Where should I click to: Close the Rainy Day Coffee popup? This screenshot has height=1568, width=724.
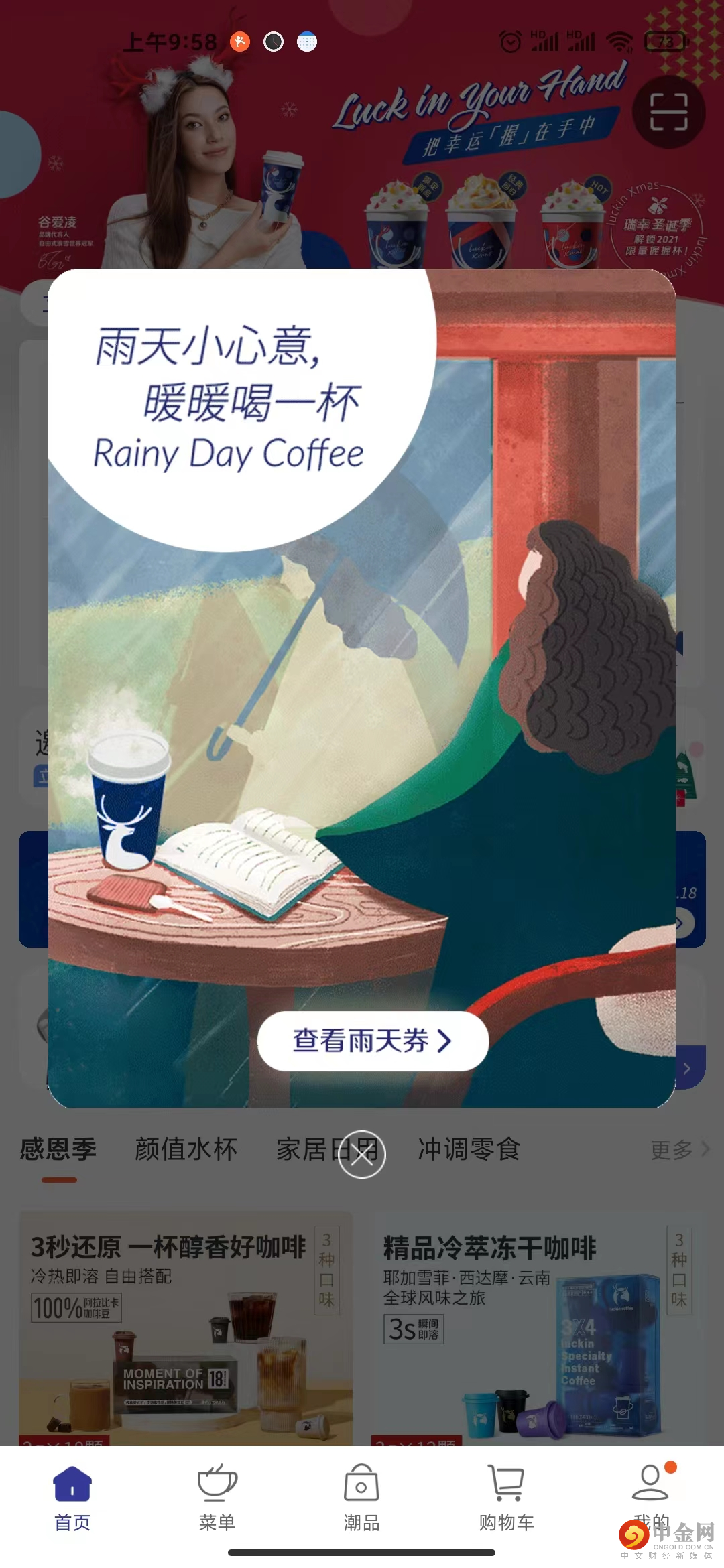point(362,1154)
